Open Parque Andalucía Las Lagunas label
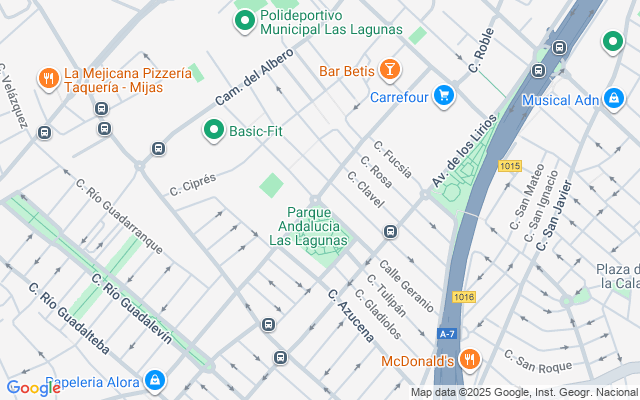 point(309,226)
